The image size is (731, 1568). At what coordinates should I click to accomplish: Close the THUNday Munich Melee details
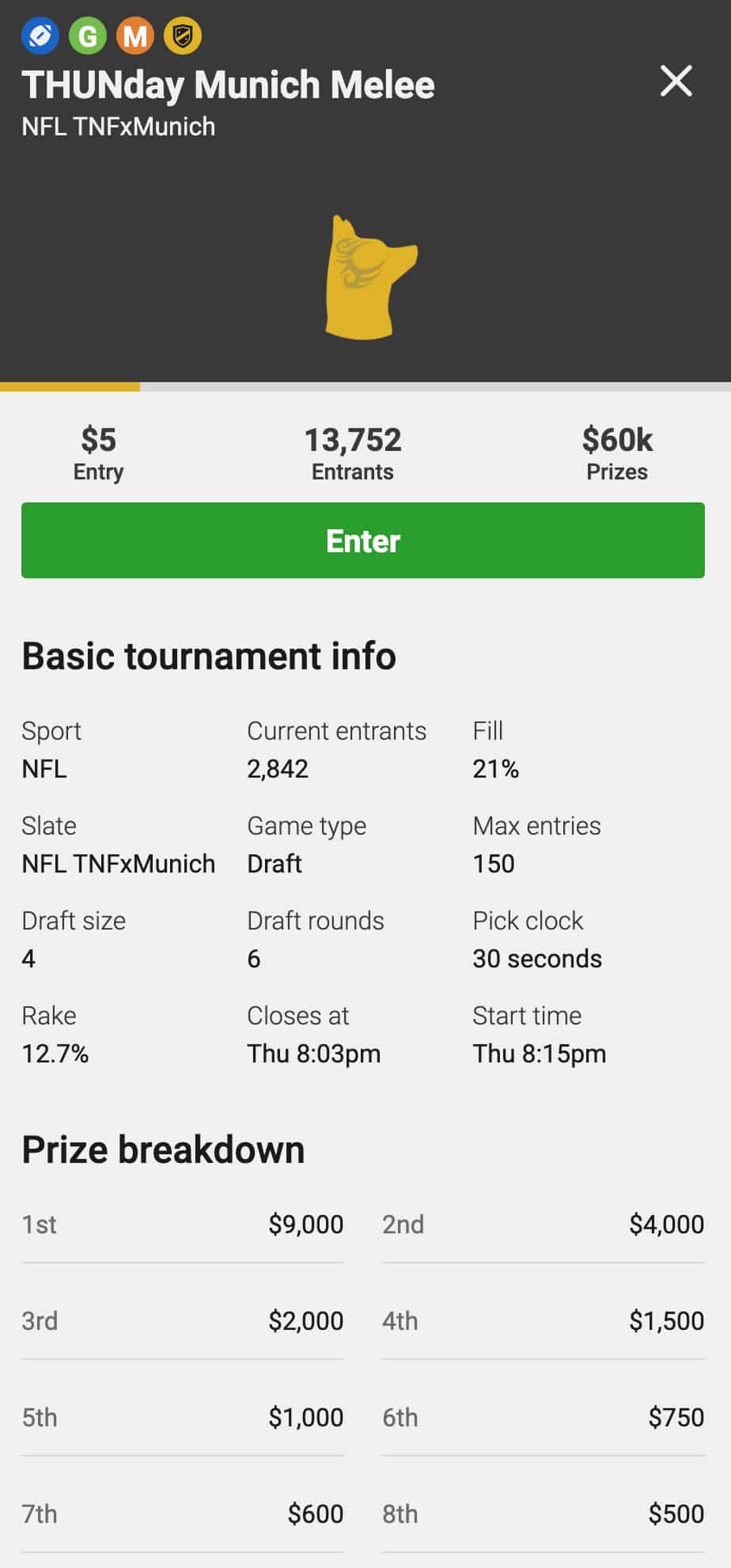point(676,81)
